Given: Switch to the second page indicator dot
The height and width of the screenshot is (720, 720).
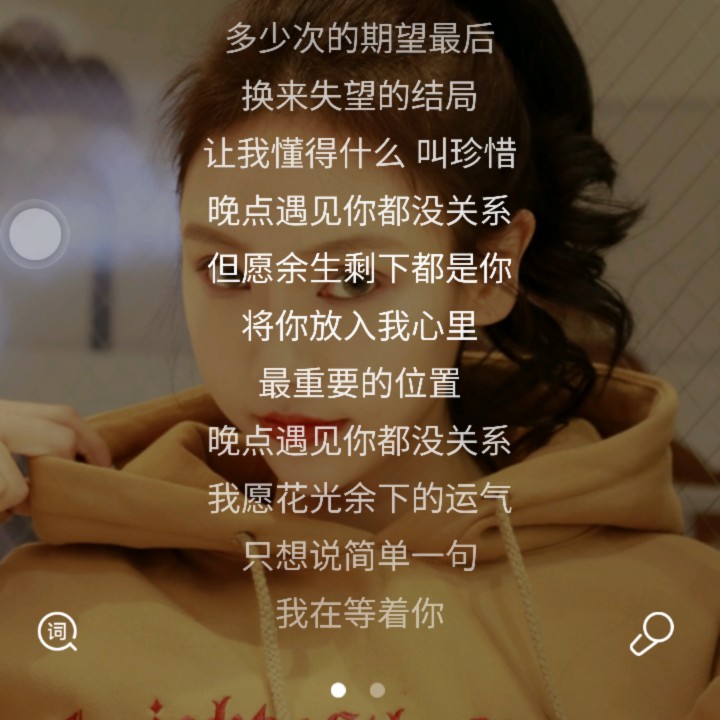Looking at the screenshot, I should 377,690.
